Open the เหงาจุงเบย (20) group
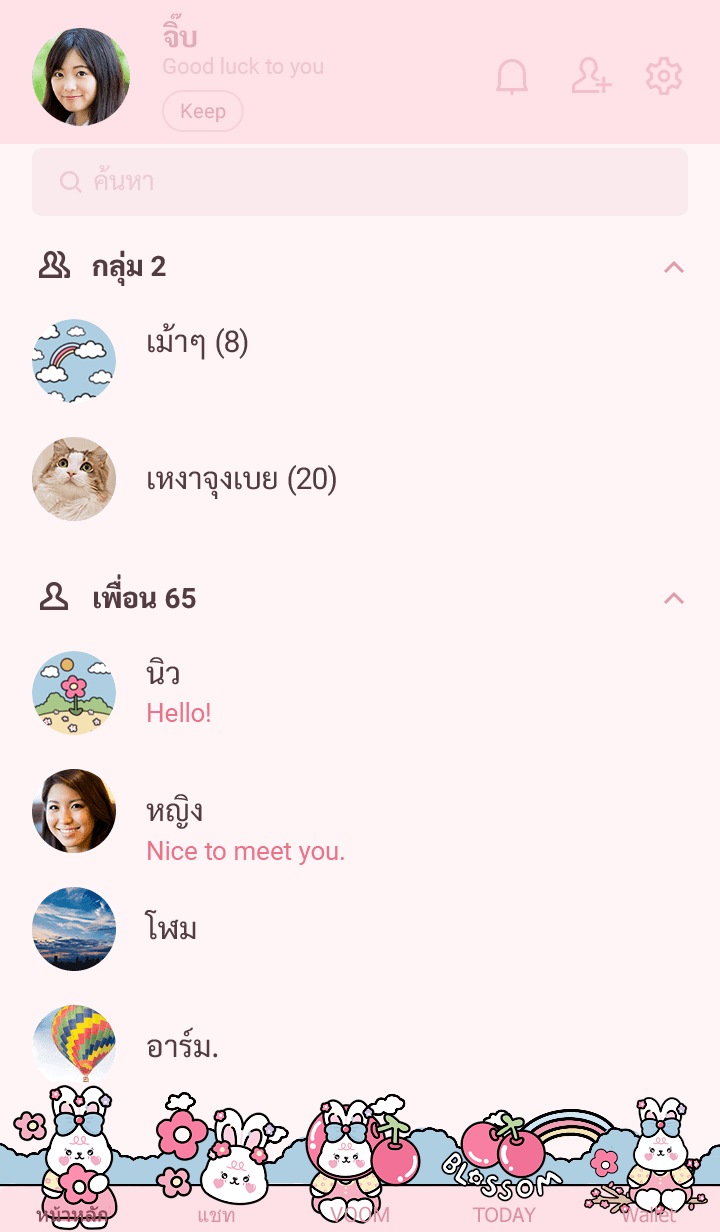The height and width of the screenshot is (1232, 720). pos(241,480)
